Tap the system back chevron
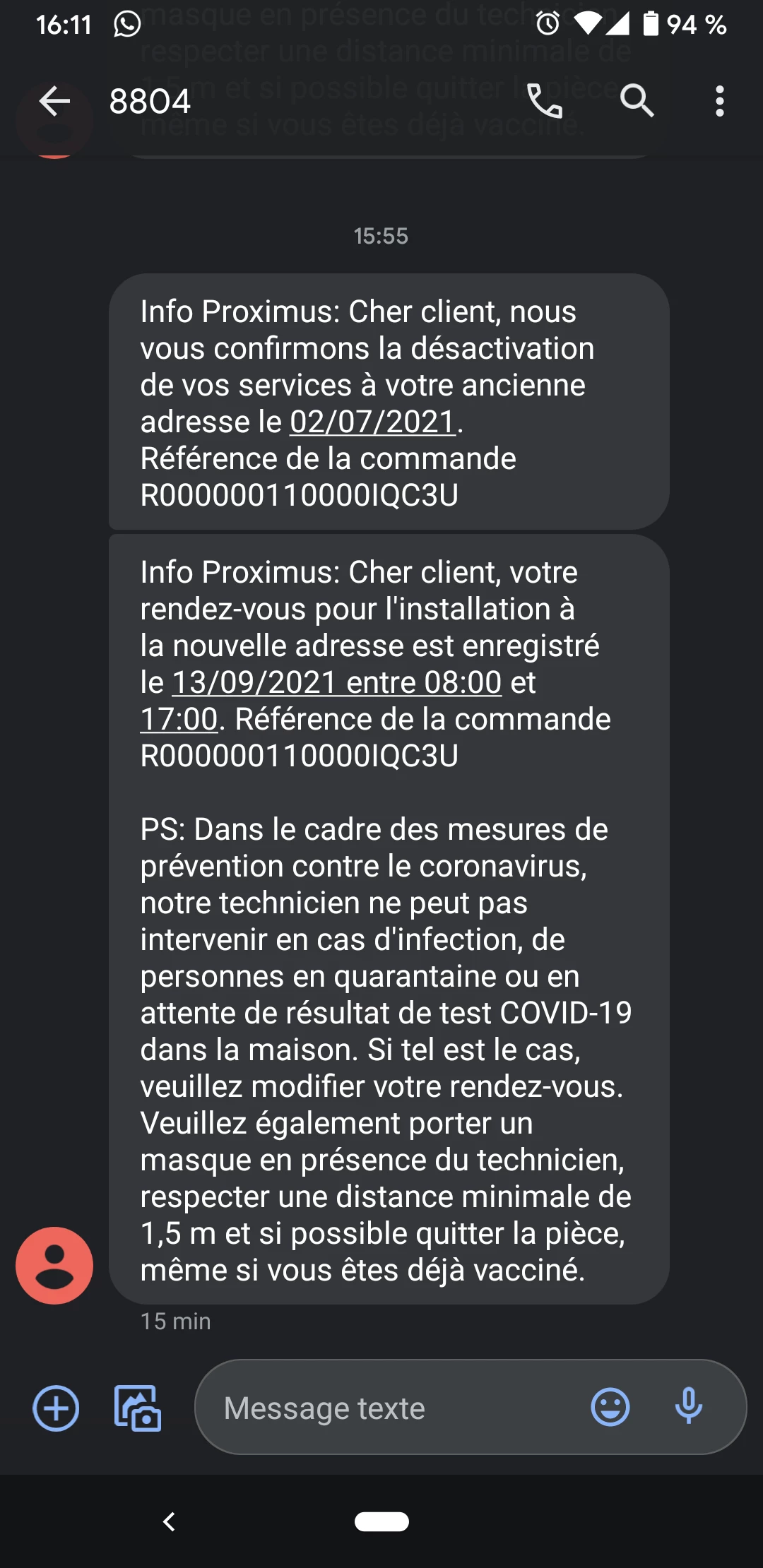Image resolution: width=763 pixels, height=1568 pixels. [169, 1521]
